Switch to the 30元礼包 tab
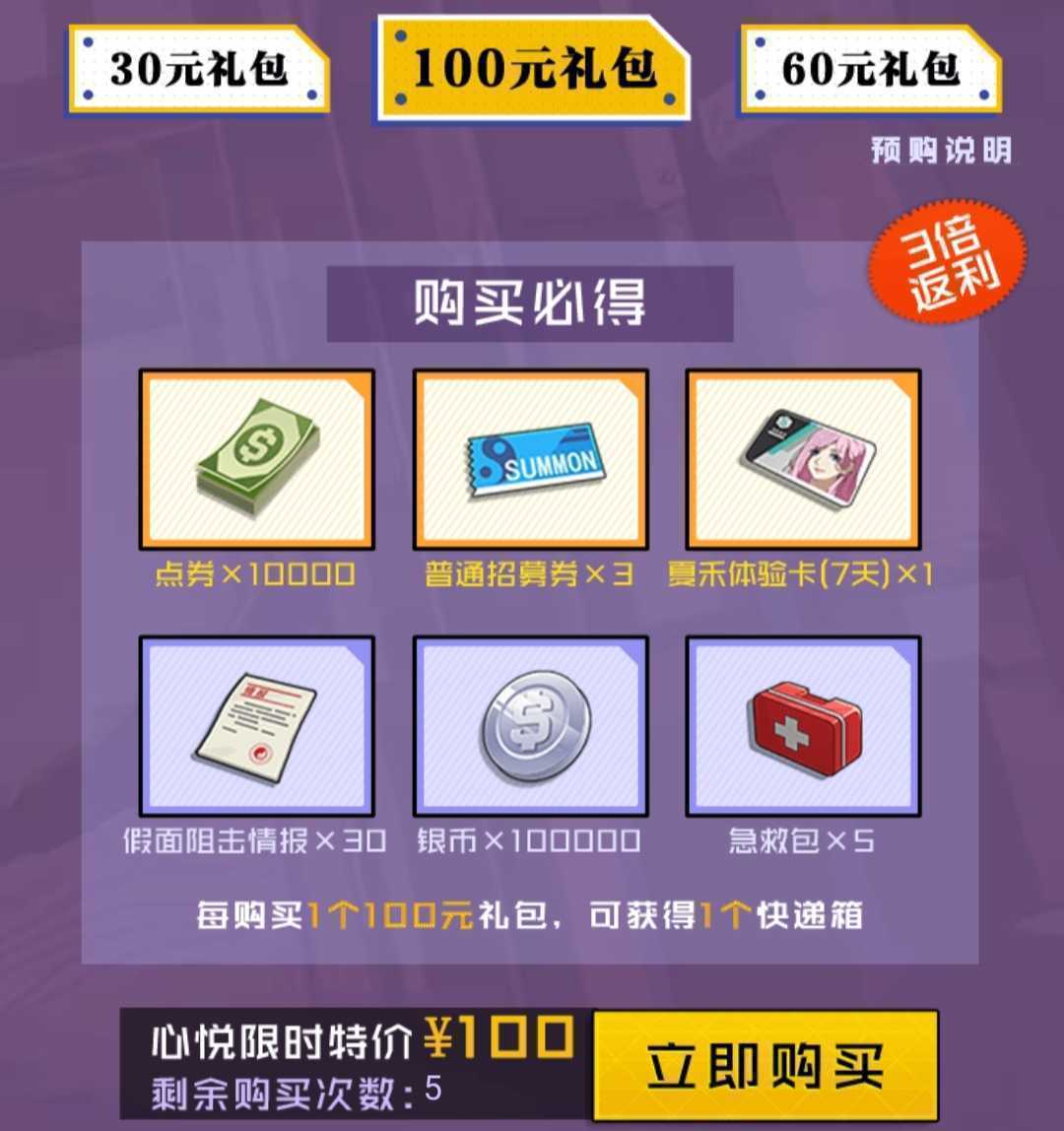This screenshot has width=1064, height=1131. [x=198, y=69]
